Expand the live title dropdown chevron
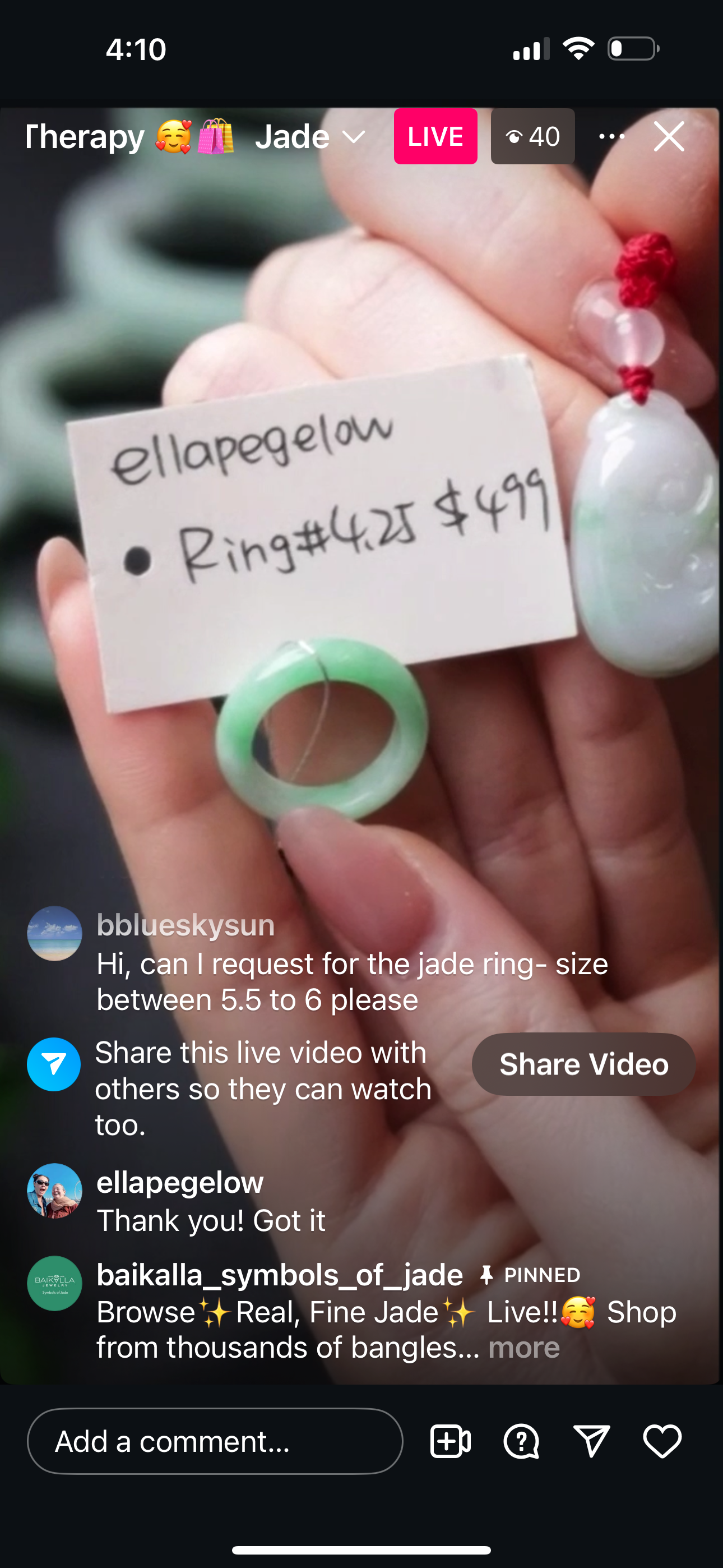The width and height of the screenshot is (723, 1568). [x=354, y=137]
